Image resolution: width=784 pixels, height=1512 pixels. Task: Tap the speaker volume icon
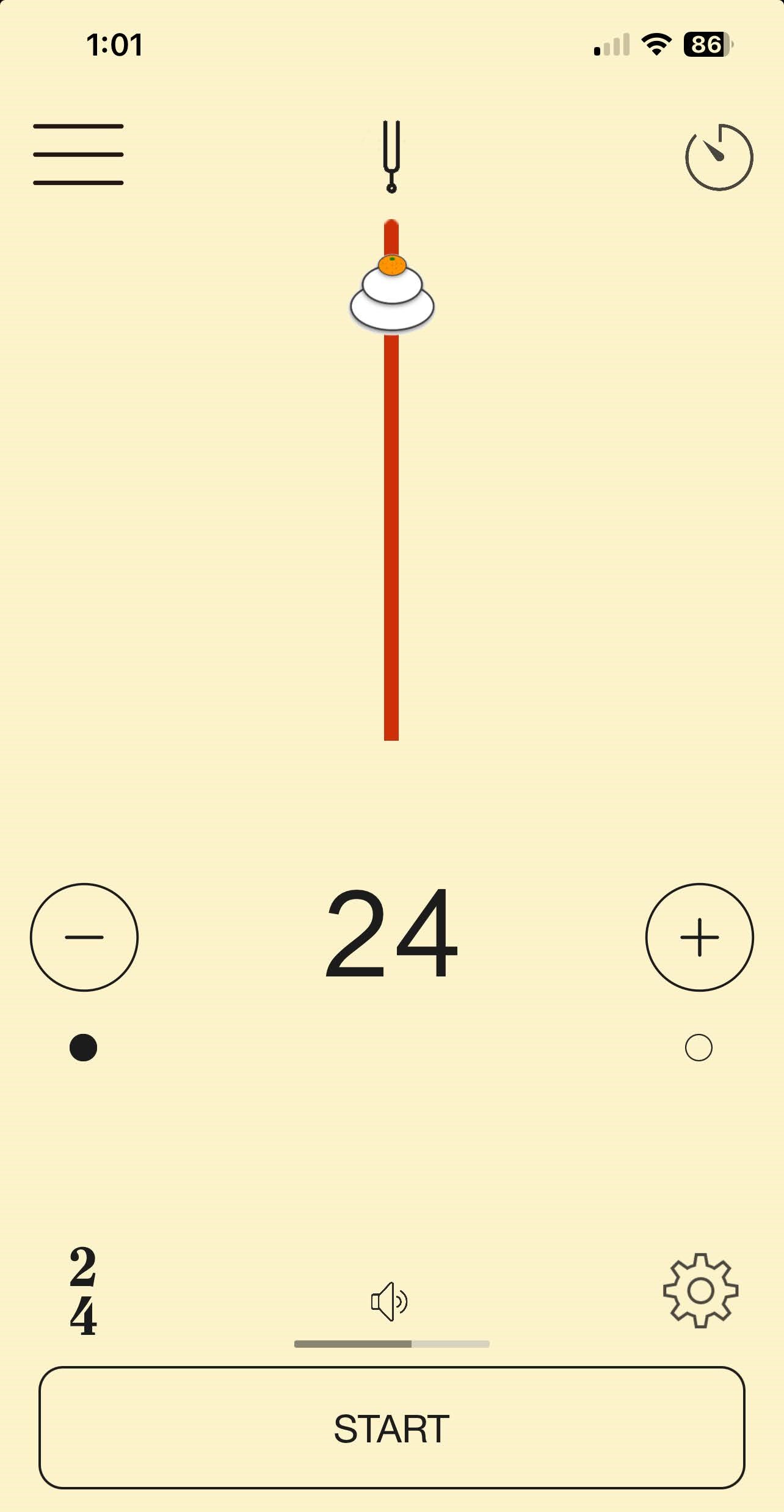pyautogui.click(x=390, y=1301)
